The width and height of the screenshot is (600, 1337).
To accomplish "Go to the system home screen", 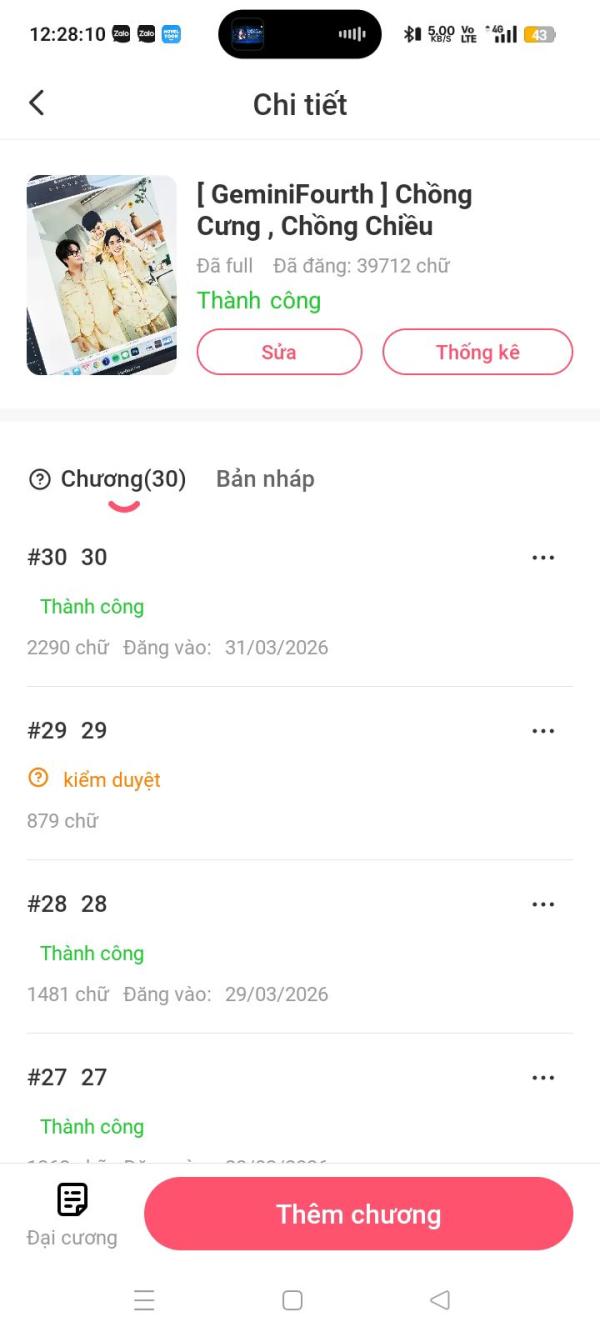I will (292, 1300).
